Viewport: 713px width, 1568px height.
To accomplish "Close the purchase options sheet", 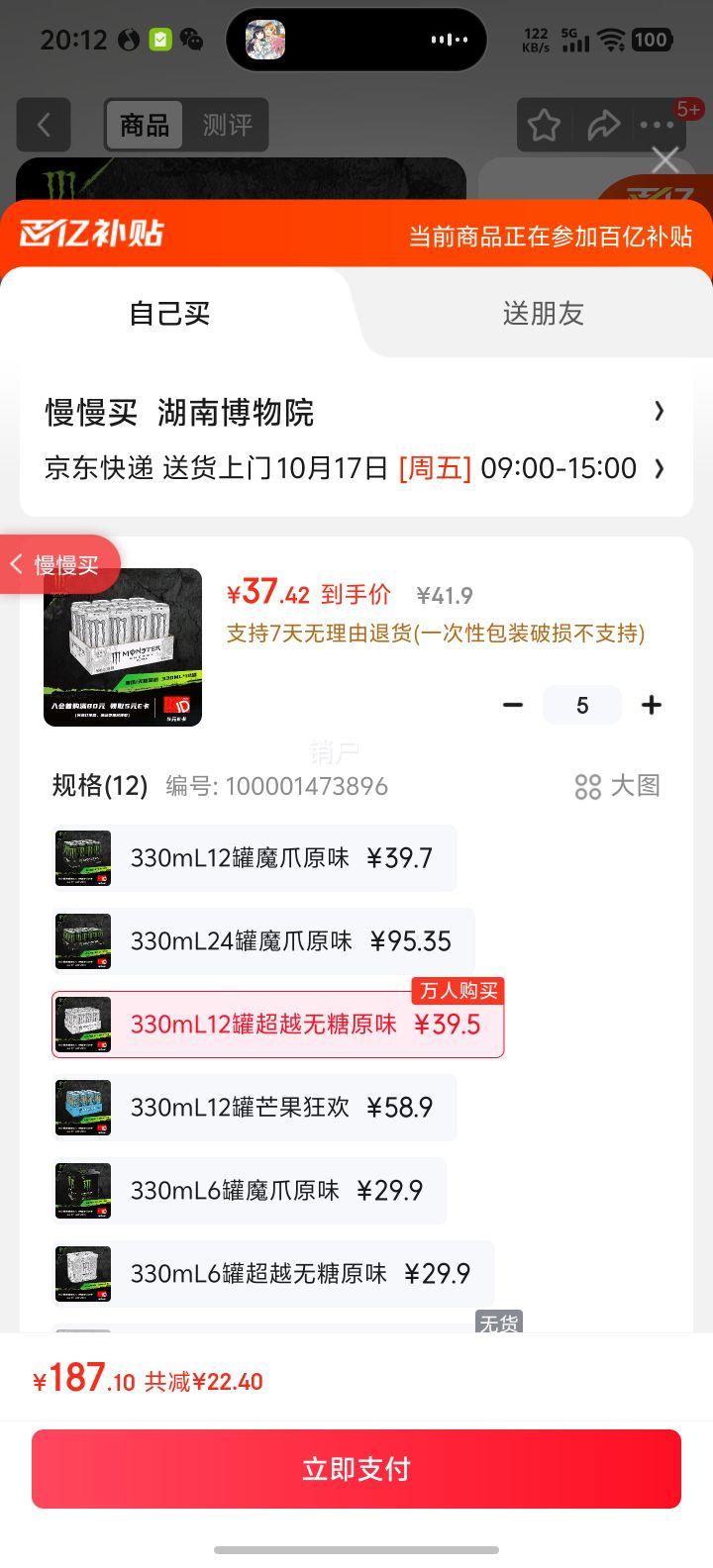I will (x=665, y=159).
